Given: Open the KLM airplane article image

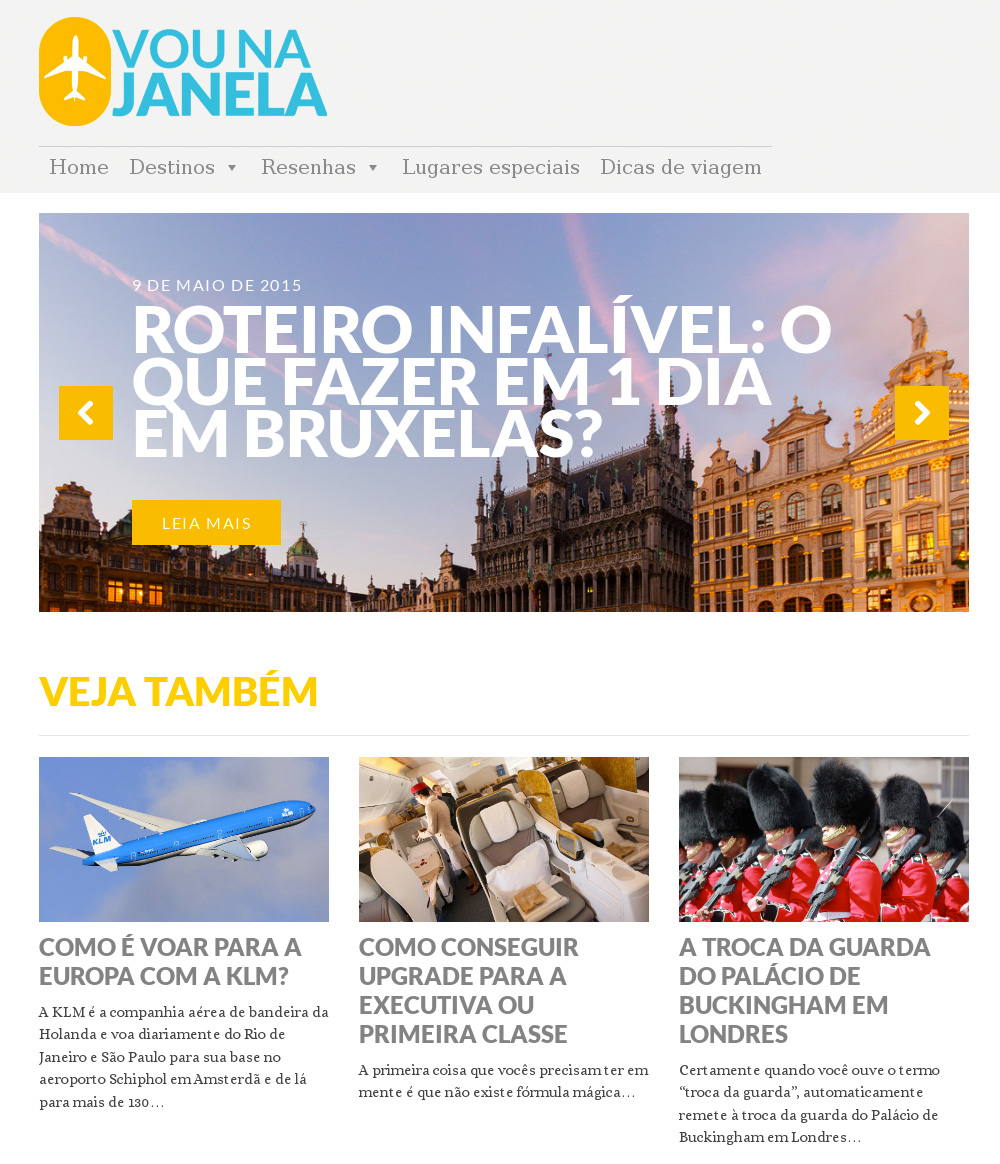Looking at the screenshot, I should pos(184,839).
